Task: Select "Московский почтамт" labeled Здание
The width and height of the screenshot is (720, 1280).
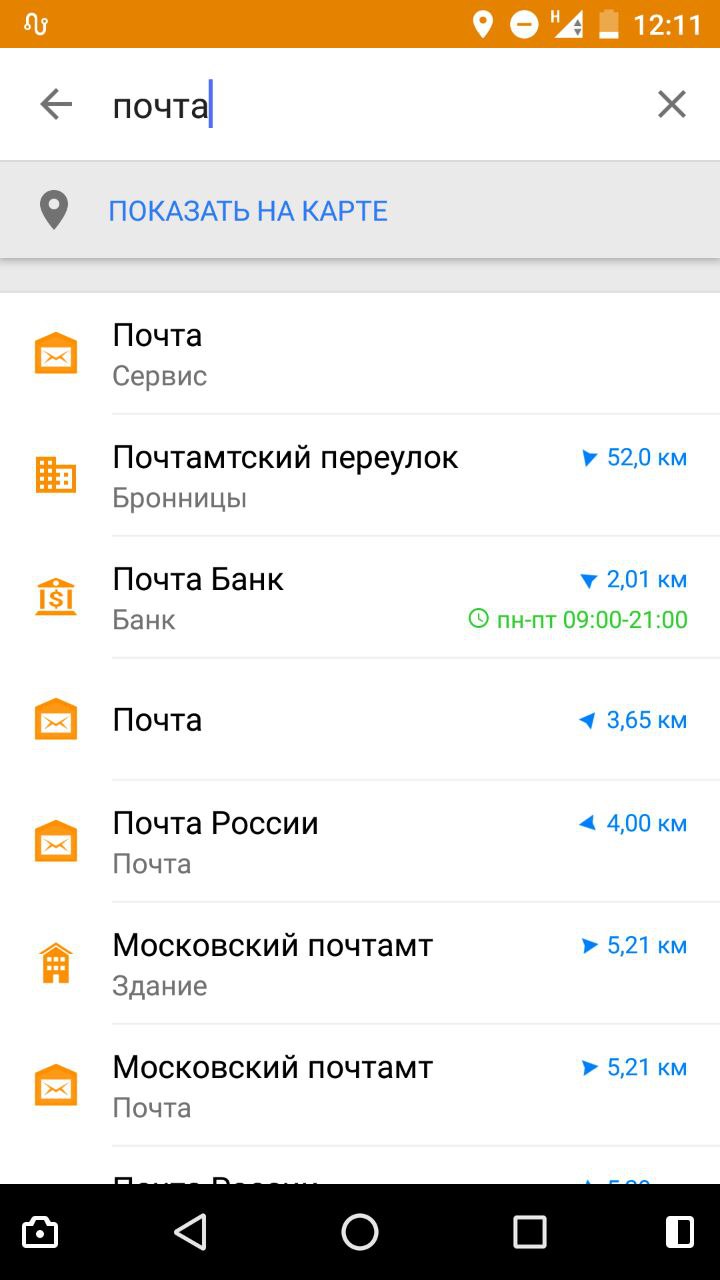Action: tap(360, 964)
